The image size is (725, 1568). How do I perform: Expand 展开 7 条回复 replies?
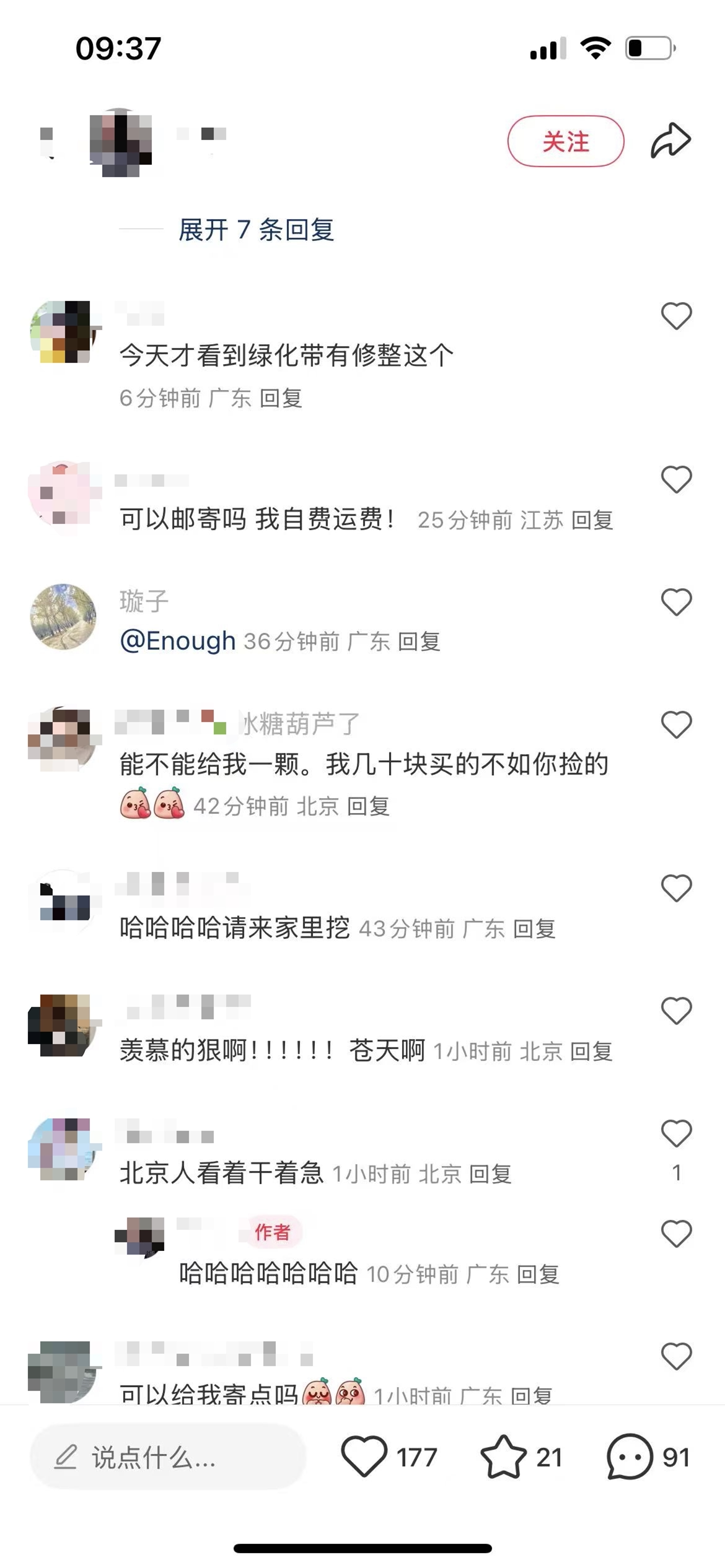pos(256,230)
